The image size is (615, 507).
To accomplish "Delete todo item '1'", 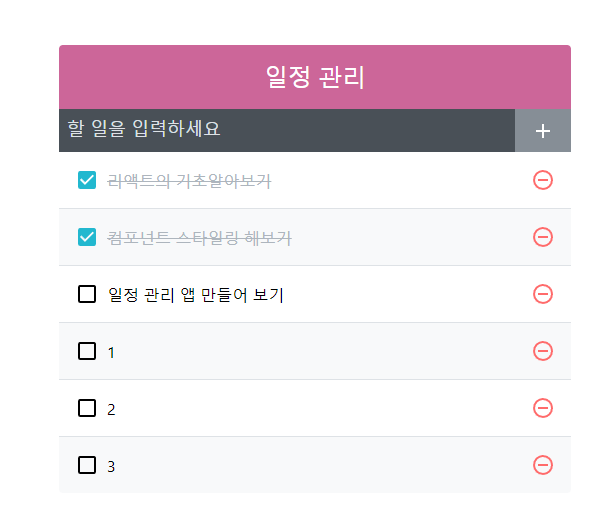I will (543, 351).
